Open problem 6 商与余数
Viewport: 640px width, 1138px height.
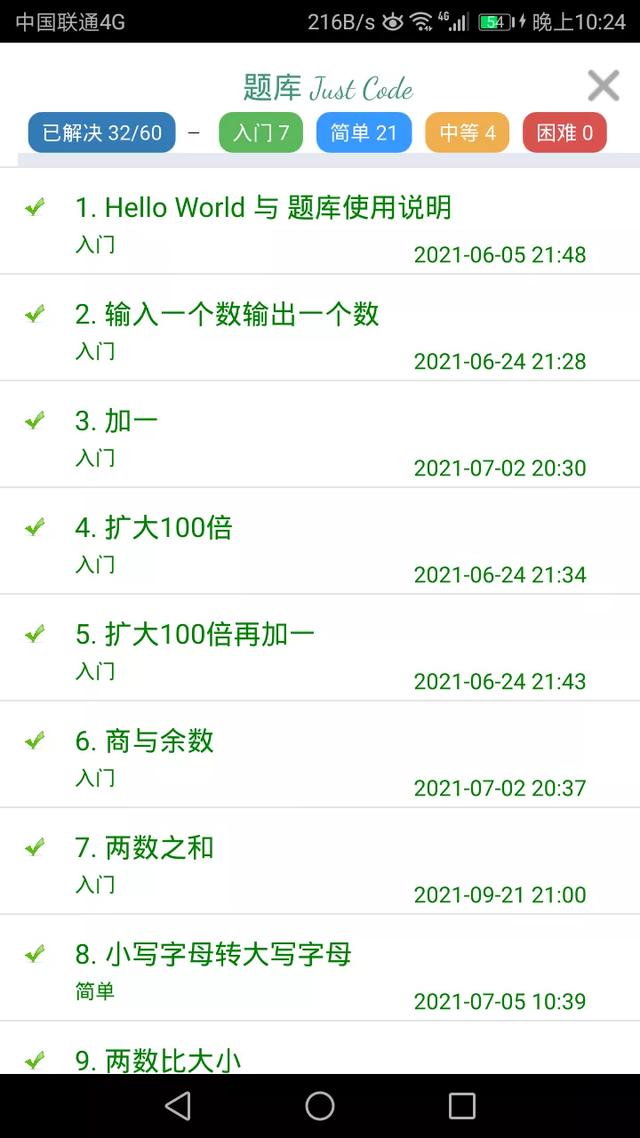(320, 755)
